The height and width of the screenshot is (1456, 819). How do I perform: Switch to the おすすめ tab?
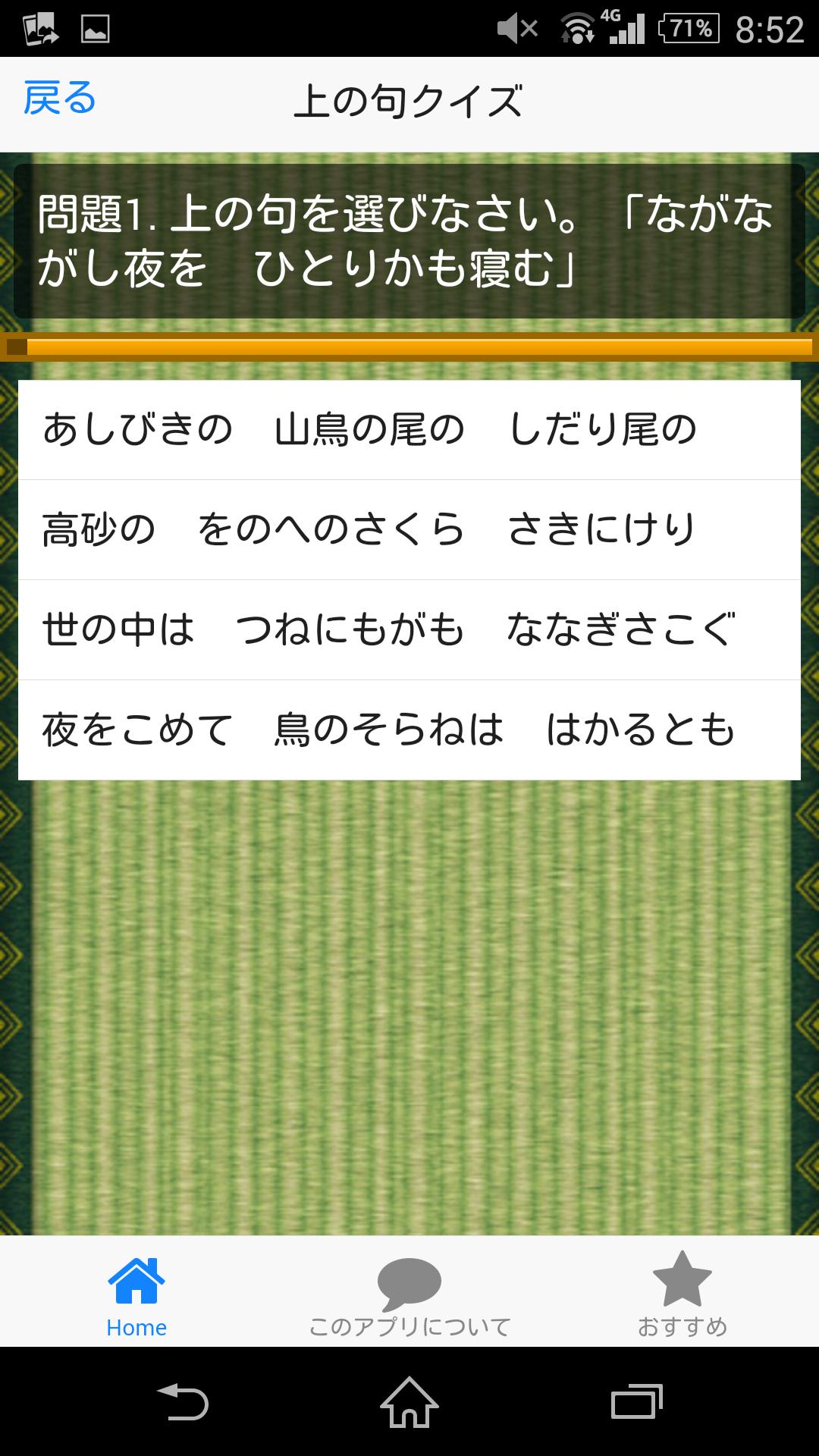682,1295
